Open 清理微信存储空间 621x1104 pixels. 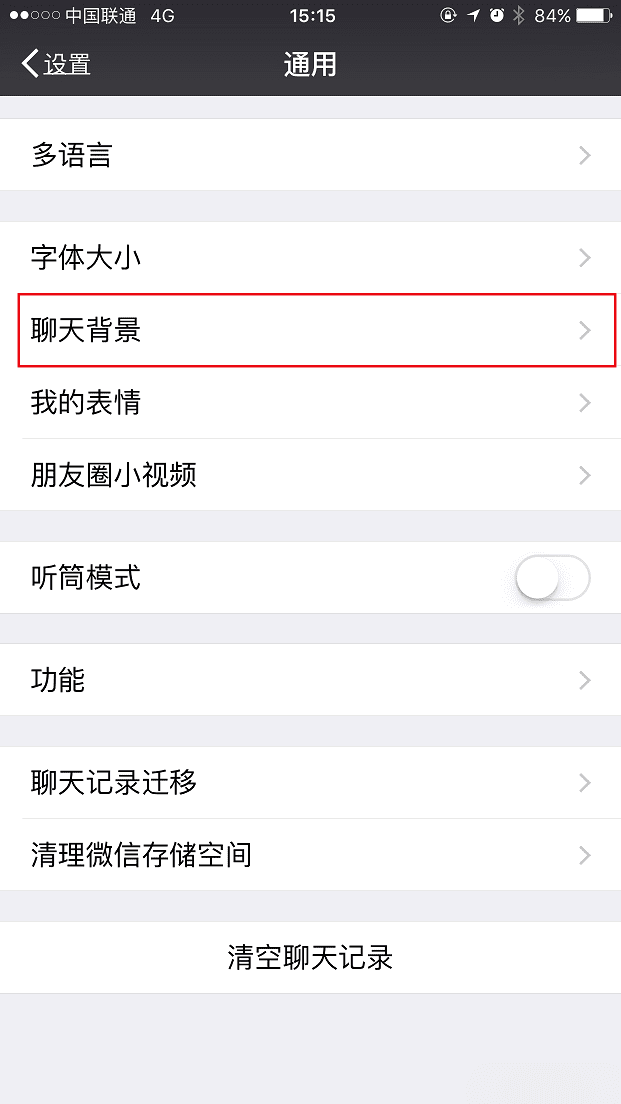pos(310,855)
